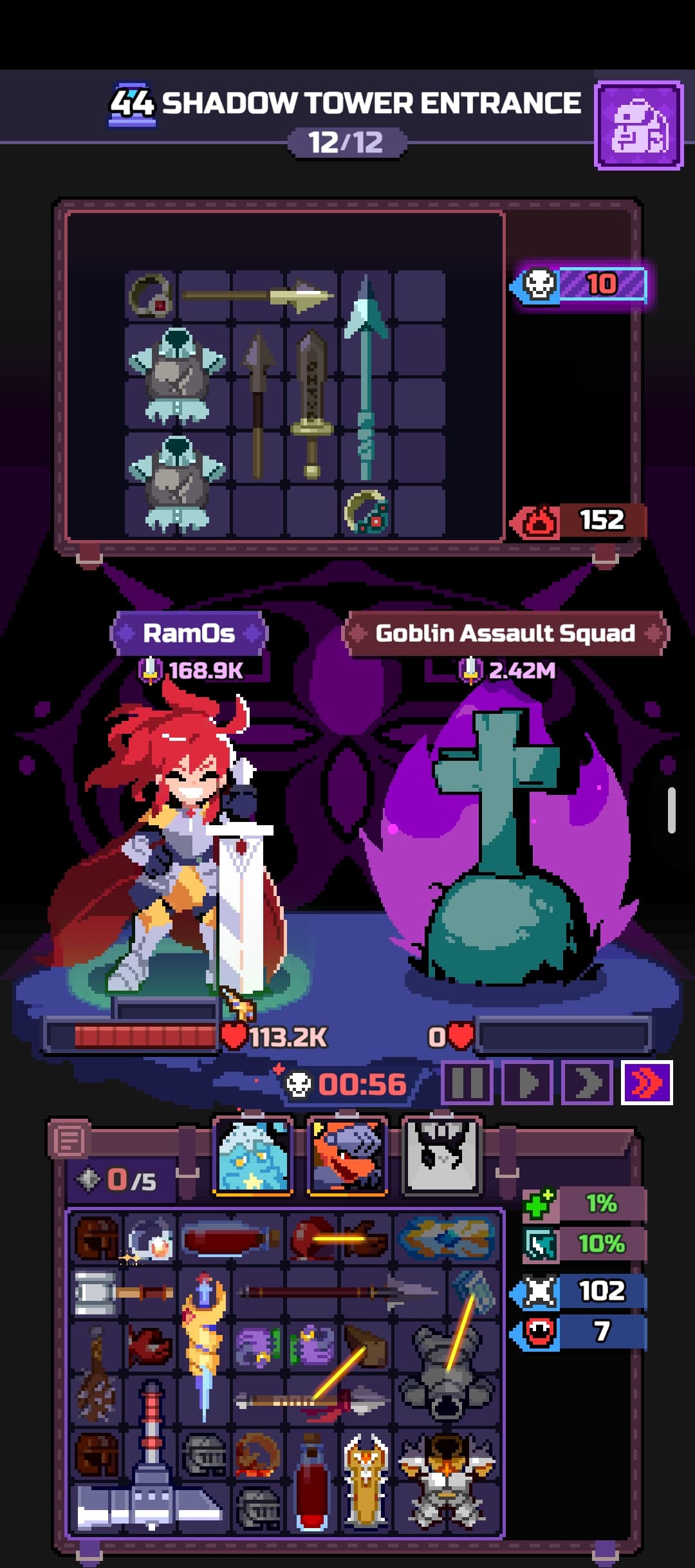Screen dimensions: 695x1568
Task: Open the battle log list icon
Action: [69, 1141]
